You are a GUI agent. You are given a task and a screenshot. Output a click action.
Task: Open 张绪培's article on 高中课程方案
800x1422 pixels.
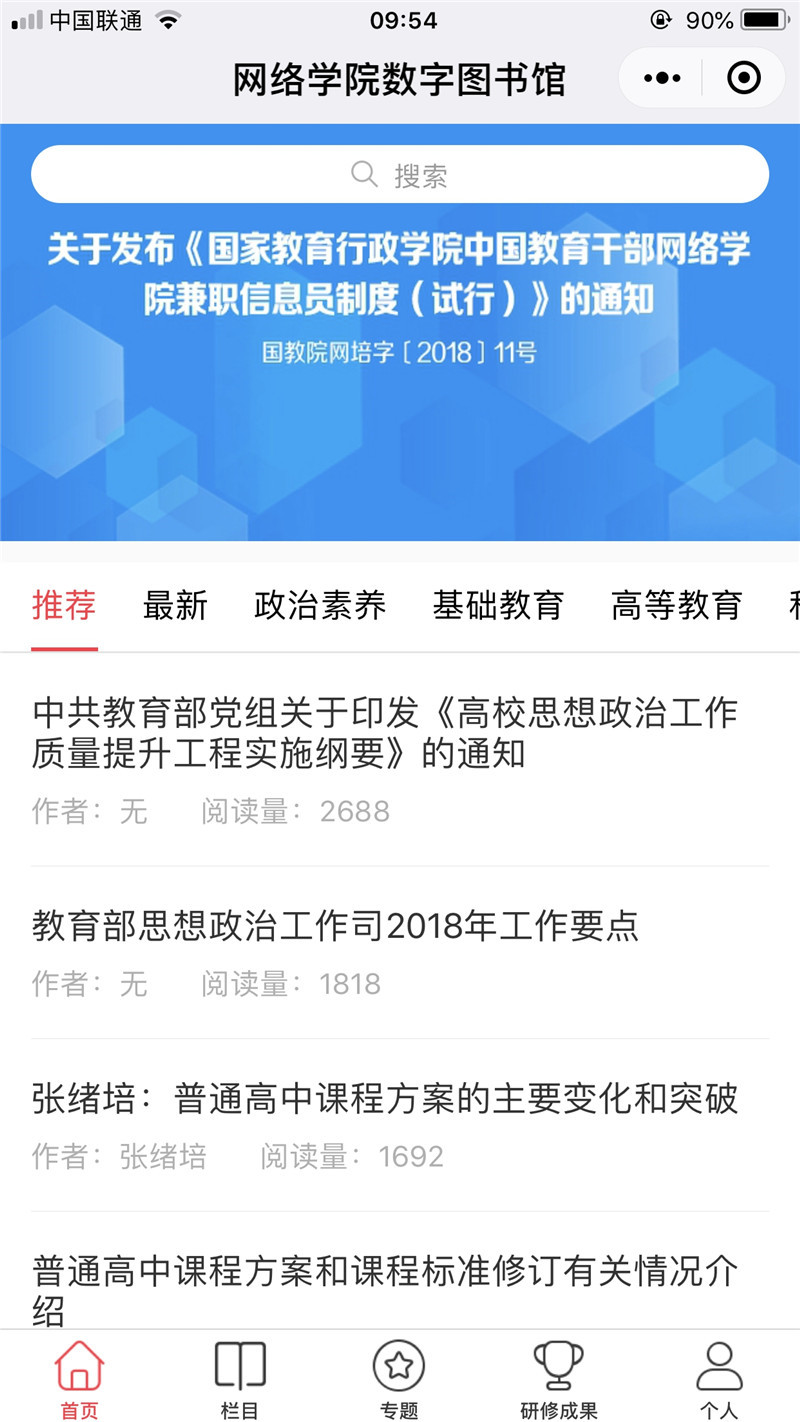[x=385, y=1098]
